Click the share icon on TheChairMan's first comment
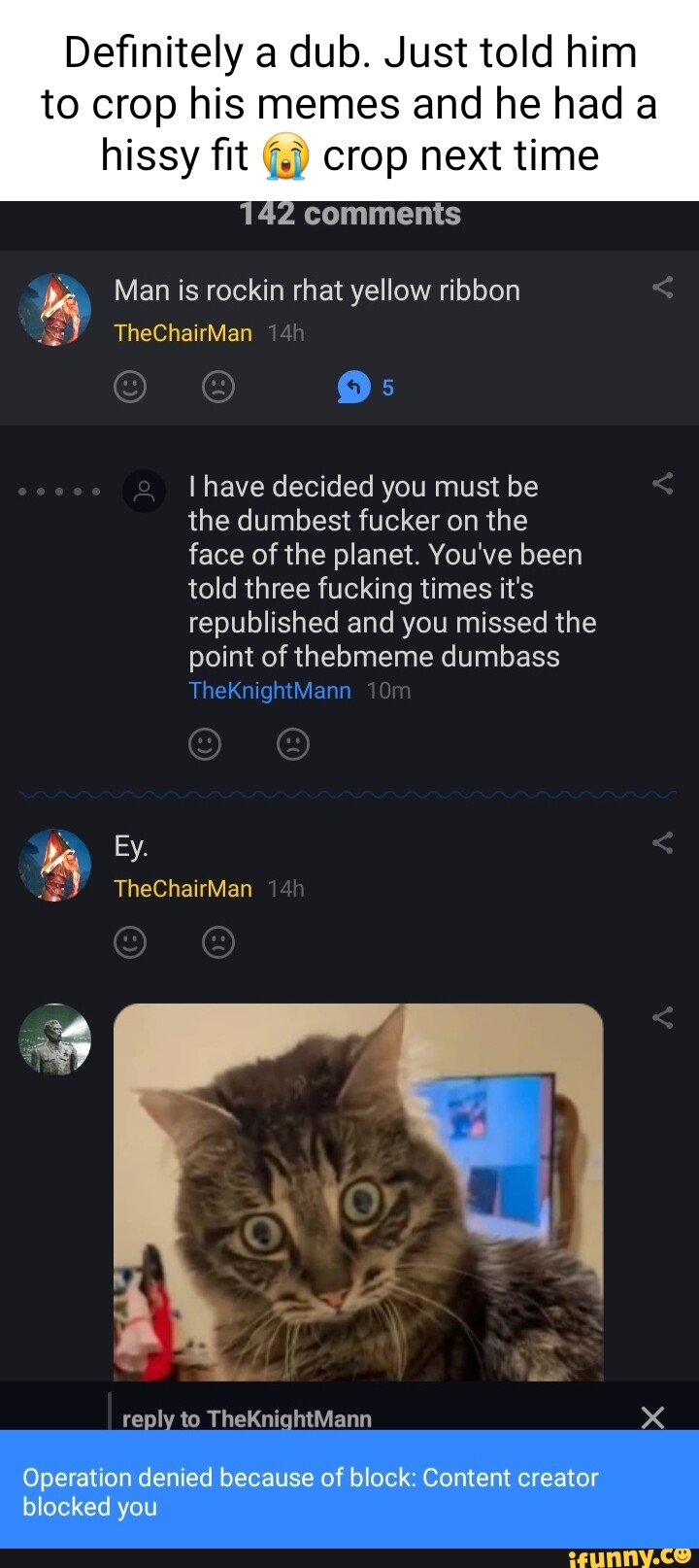Screen dimensions: 699x1568 [663, 288]
